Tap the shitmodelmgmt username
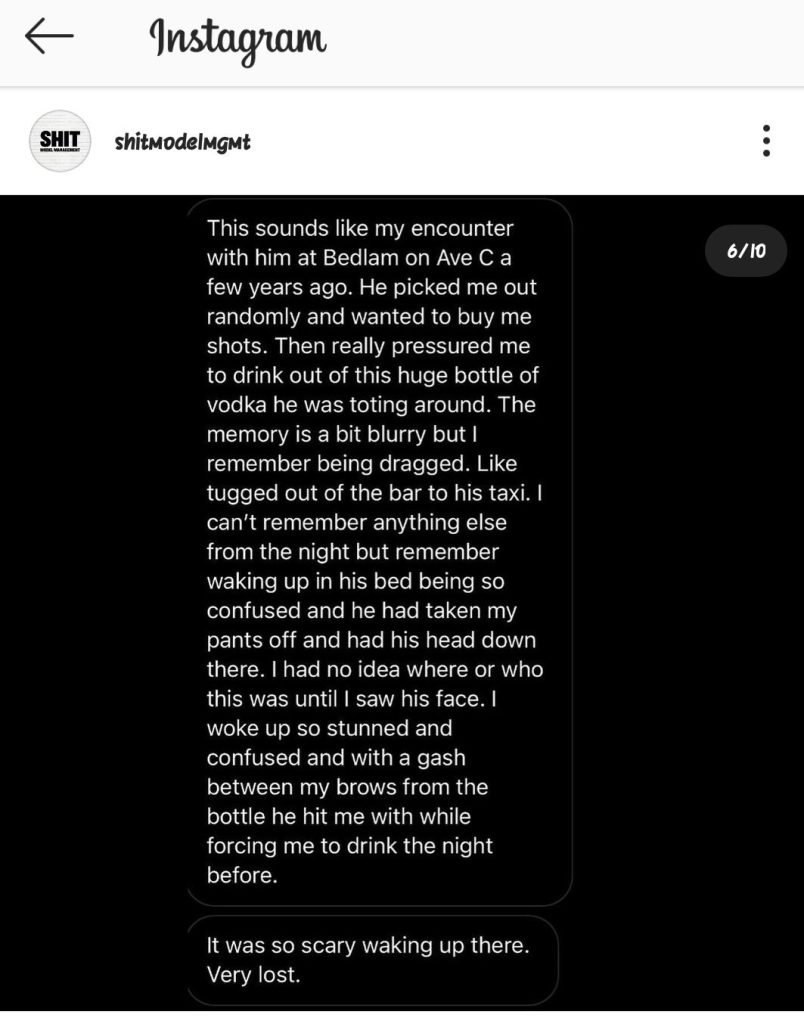Viewport: 804px width, 1024px height. tap(182, 142)
